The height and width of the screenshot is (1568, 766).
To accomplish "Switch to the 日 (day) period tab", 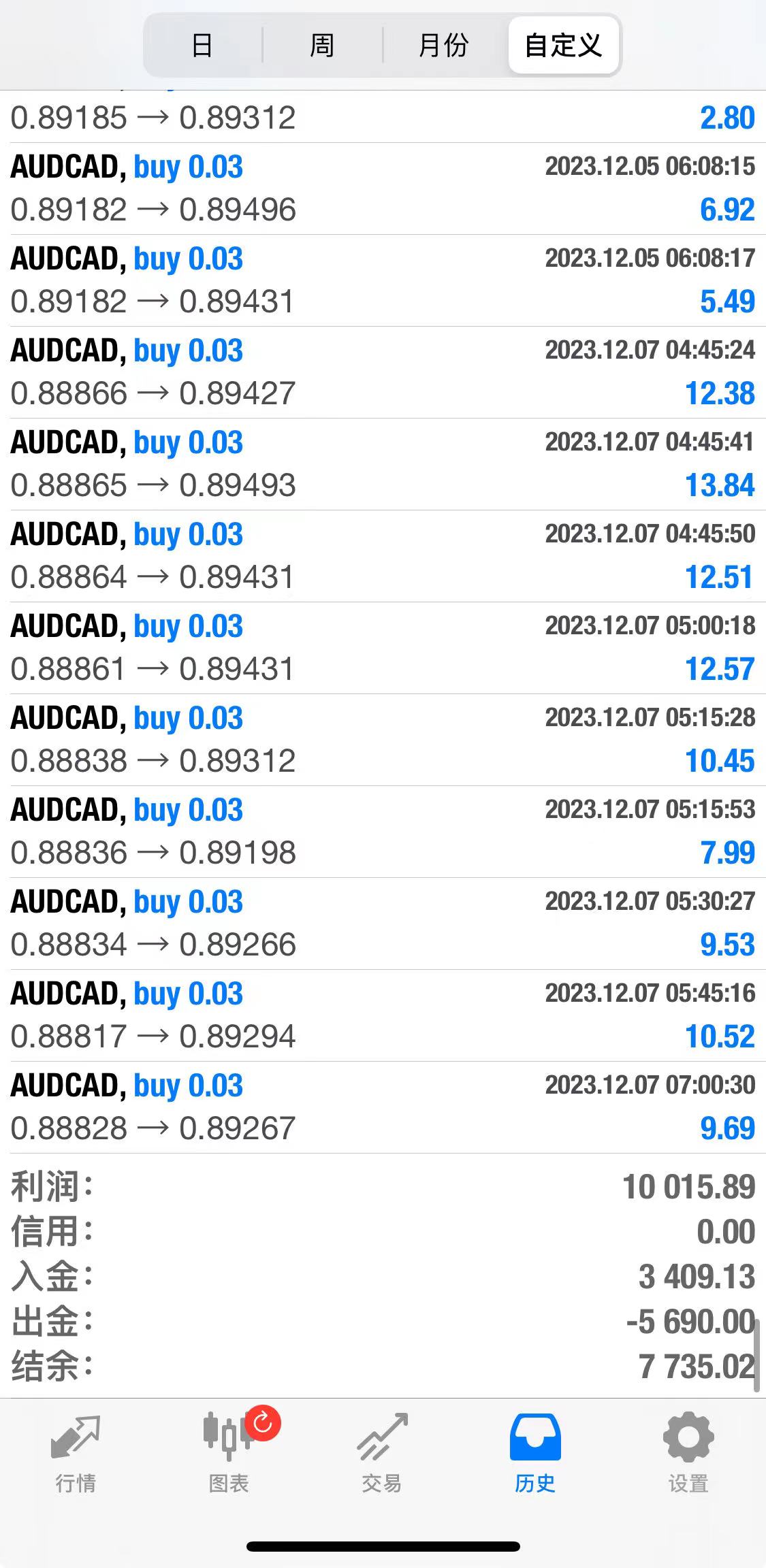I will (202, 46).
